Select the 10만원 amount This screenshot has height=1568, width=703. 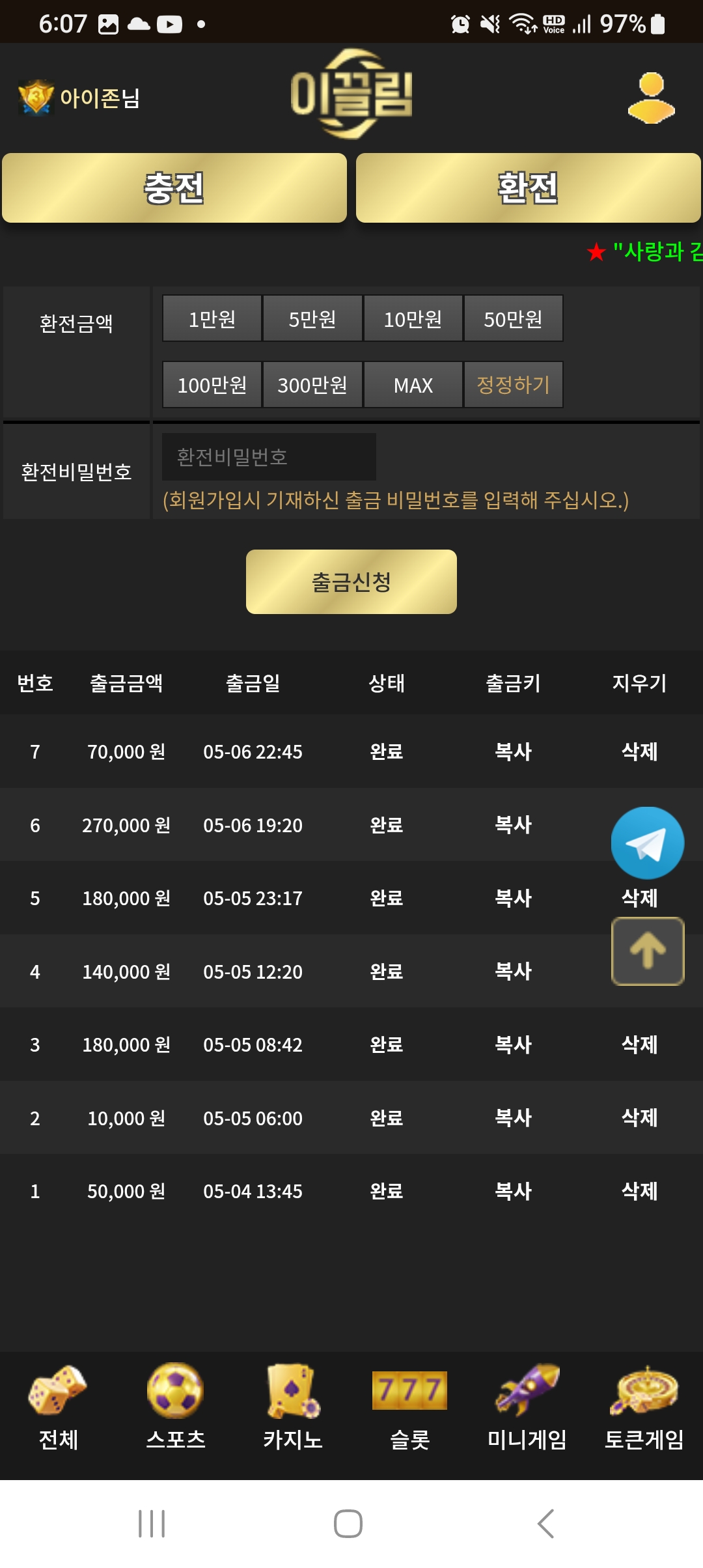(x=413, y=318)
